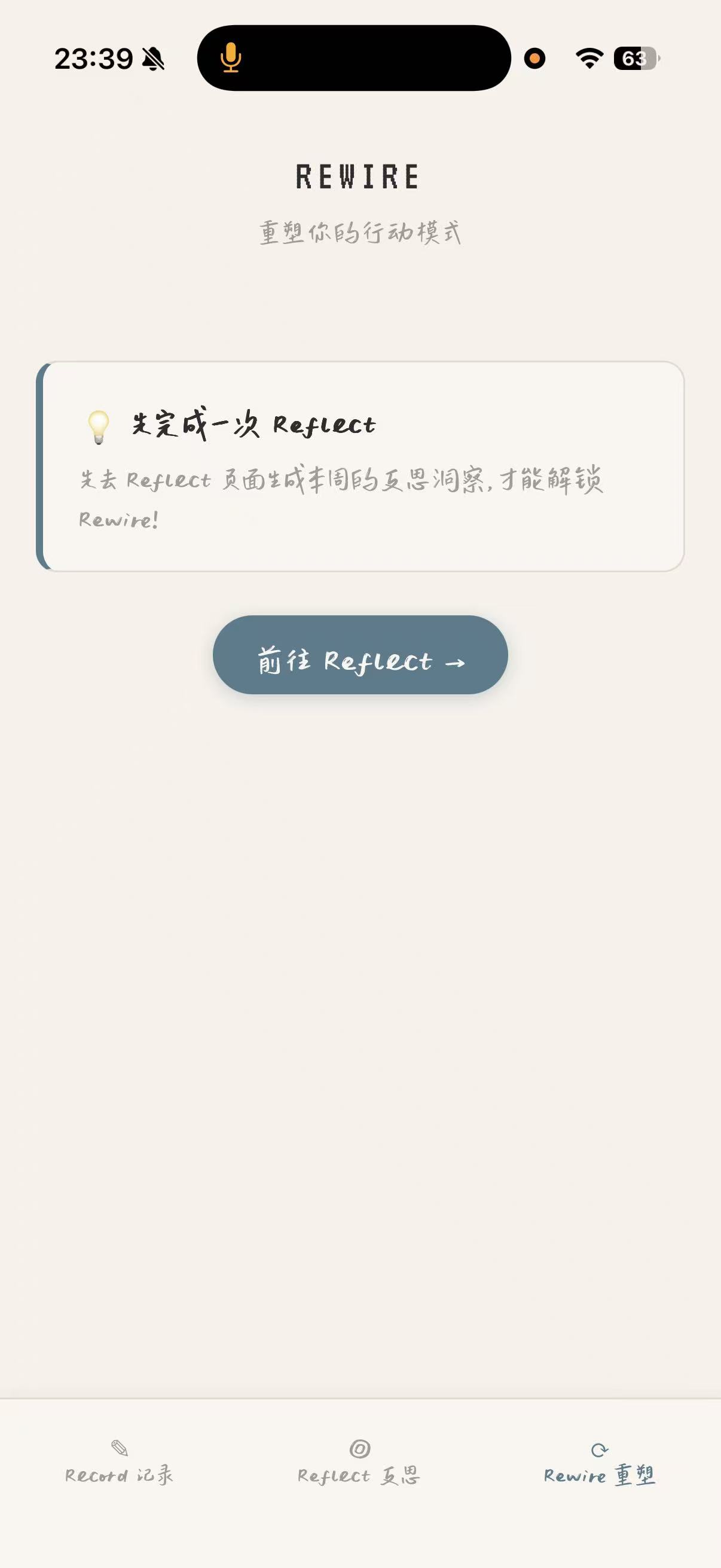Tap the microphone indicator in the status bar
This screenshot has height=1568, width=721.
pos(231,59)
